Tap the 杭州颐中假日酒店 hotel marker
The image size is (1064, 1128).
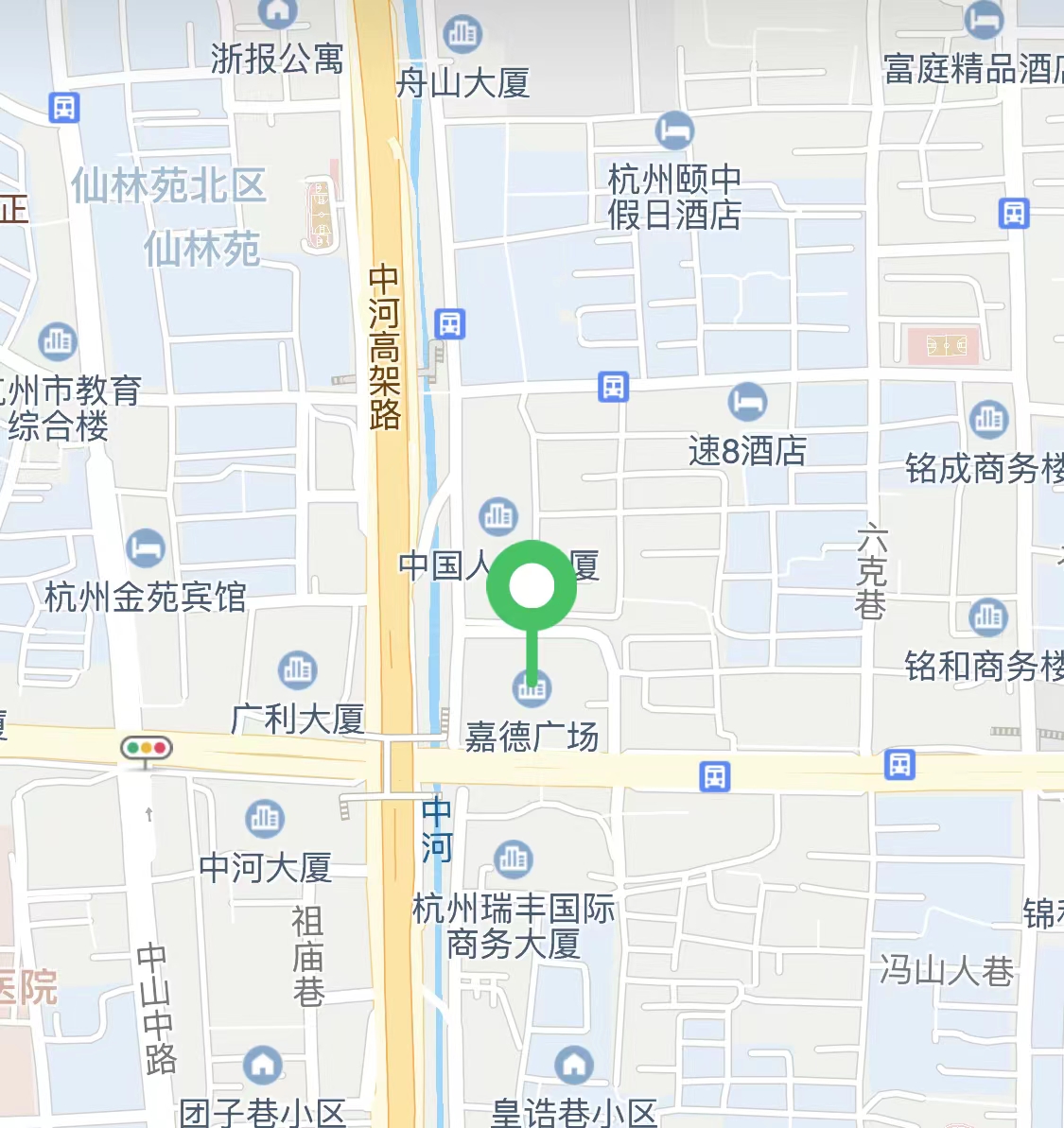pyautogui.click(x=674, y=130)
